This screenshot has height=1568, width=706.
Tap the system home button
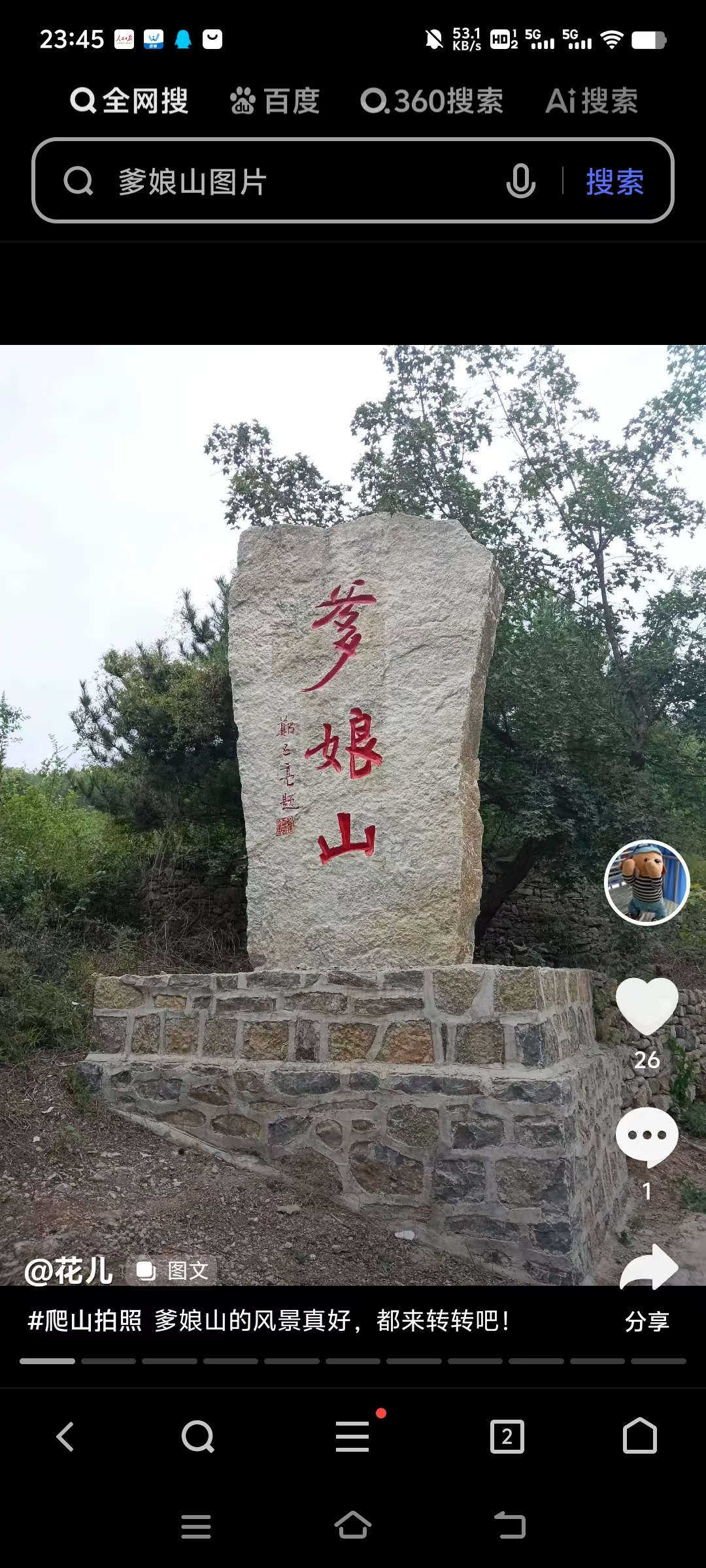click(x=353, y=1526)
